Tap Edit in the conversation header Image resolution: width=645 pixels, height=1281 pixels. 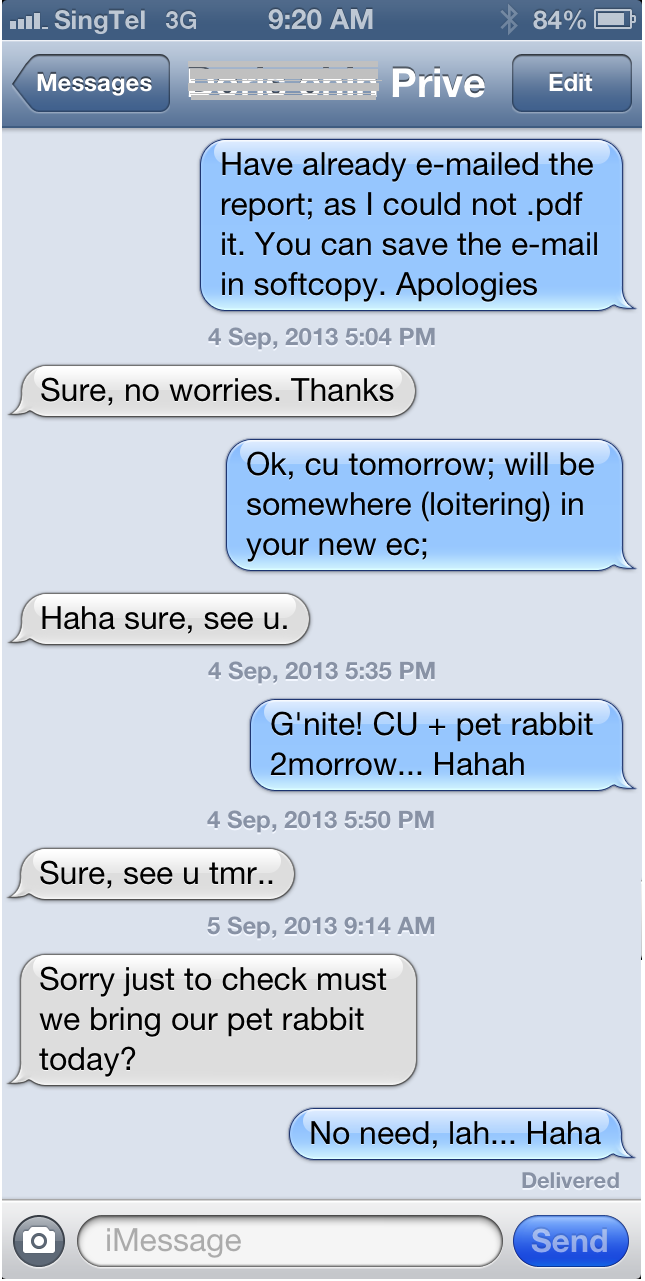point(571,84)
